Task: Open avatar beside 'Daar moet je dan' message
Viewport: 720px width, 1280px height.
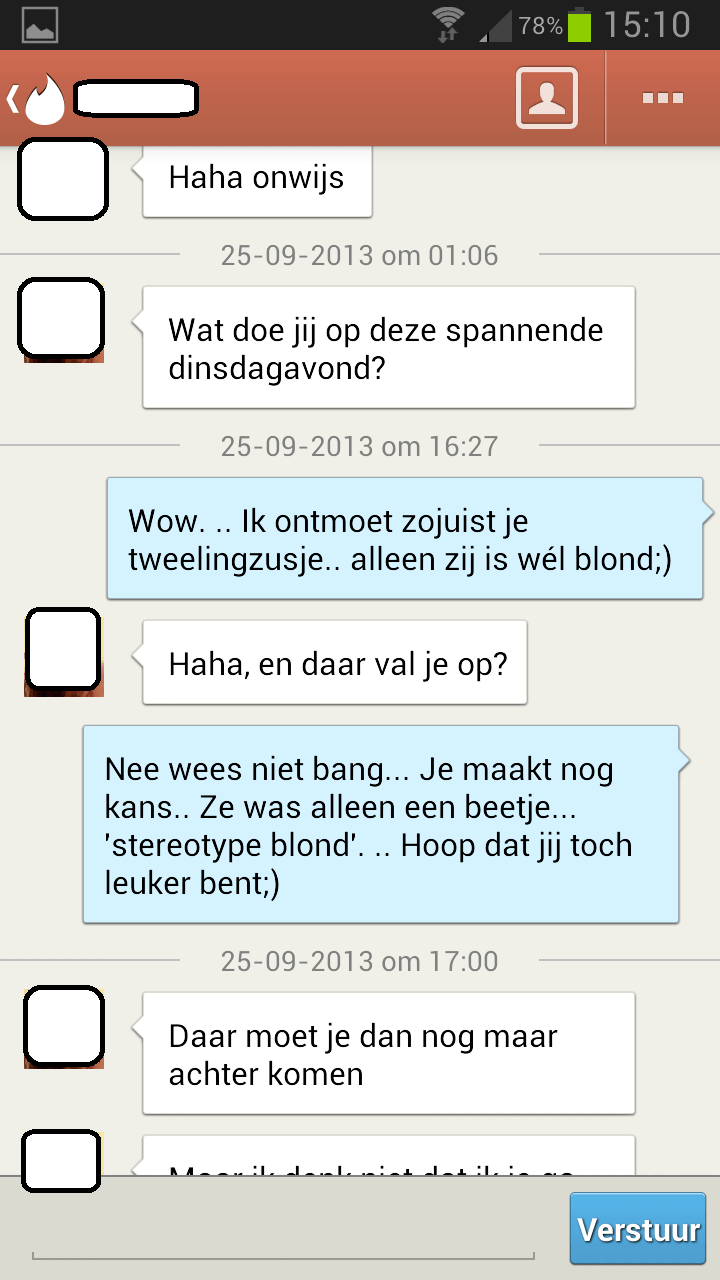Action: pos(63,1026)
